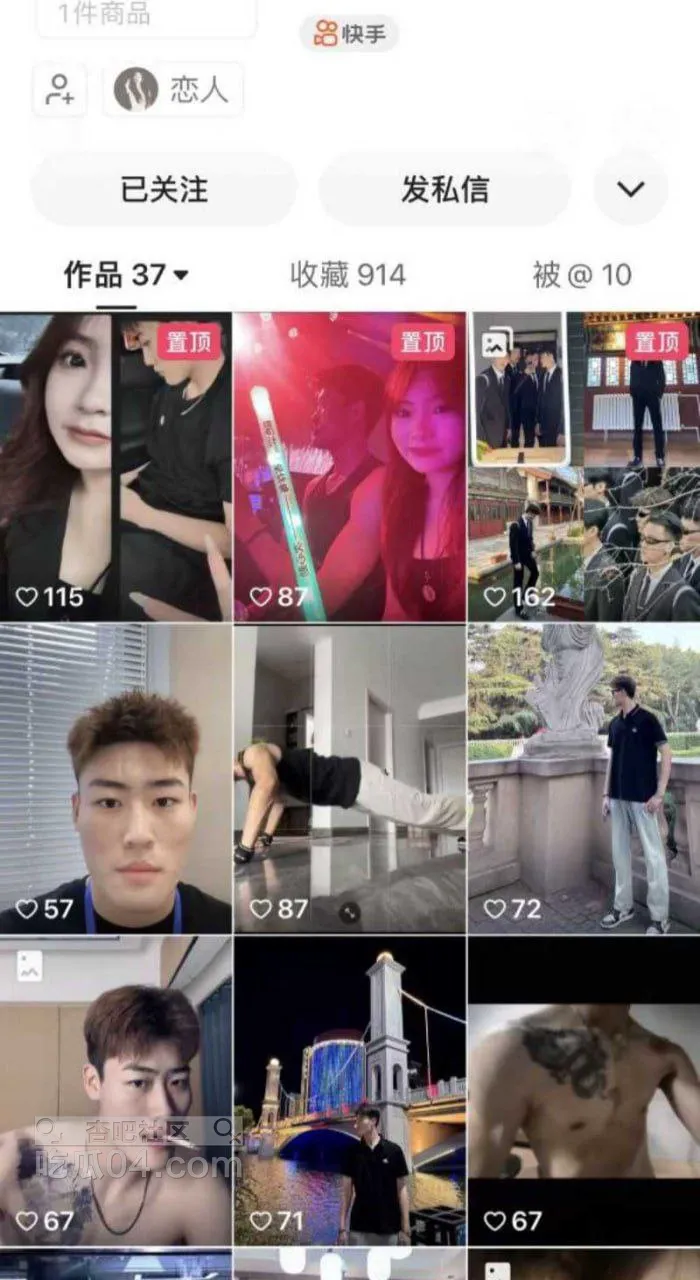Open the selfie video with 57 likes
Image resolution: width=700 pixels, height=1280 pixels.
pyautogui.click(x=115, y=778)
